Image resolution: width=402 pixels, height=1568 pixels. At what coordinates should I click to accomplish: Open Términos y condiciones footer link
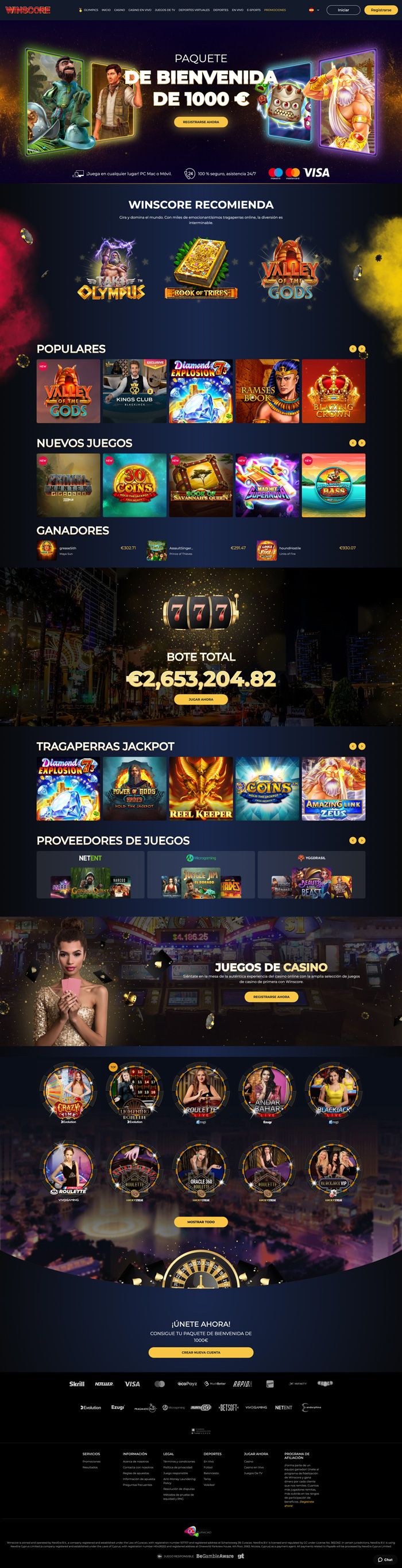[x=179, y=1462]
